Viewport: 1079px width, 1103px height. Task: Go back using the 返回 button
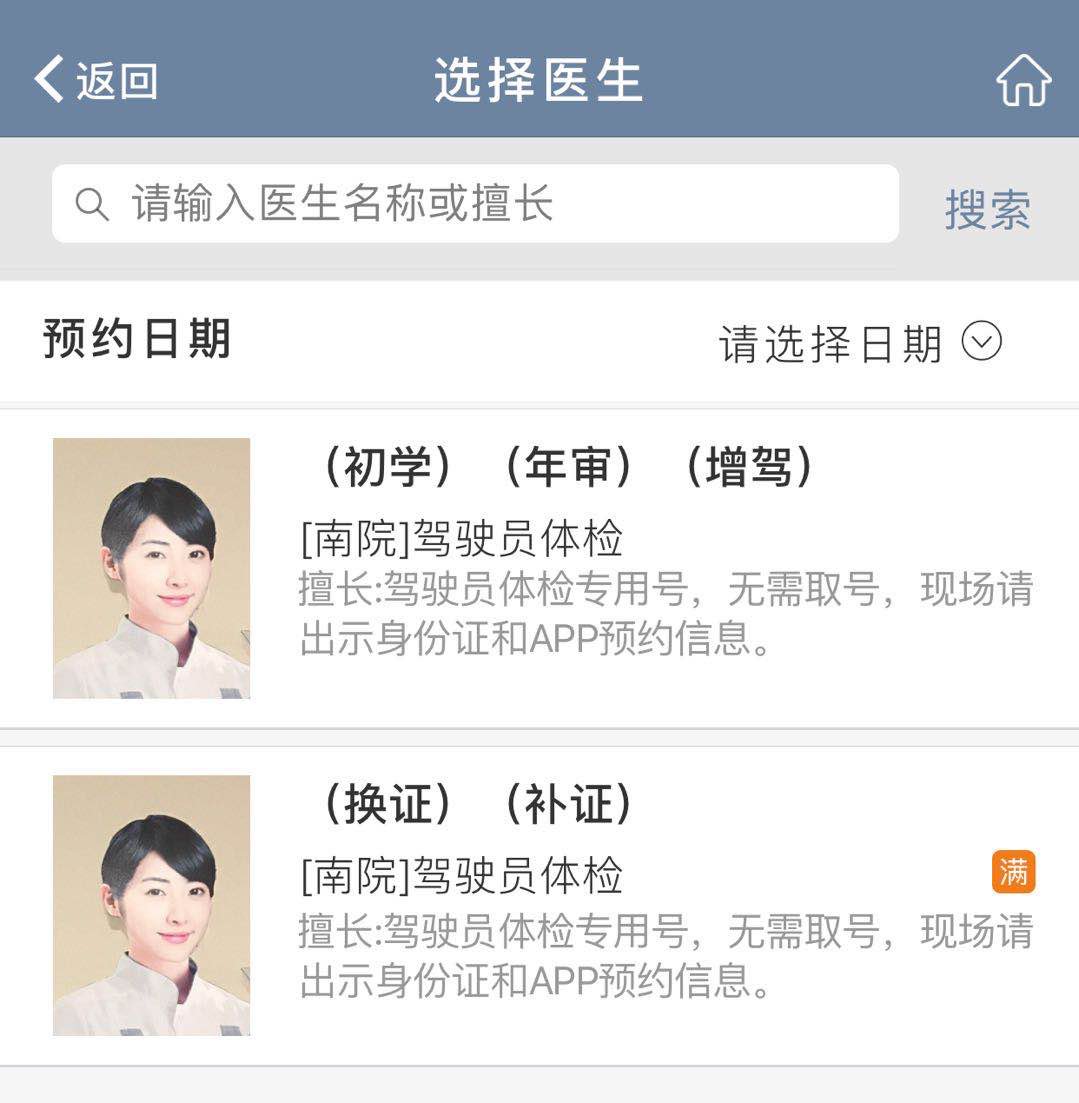[x=96, y=80]
